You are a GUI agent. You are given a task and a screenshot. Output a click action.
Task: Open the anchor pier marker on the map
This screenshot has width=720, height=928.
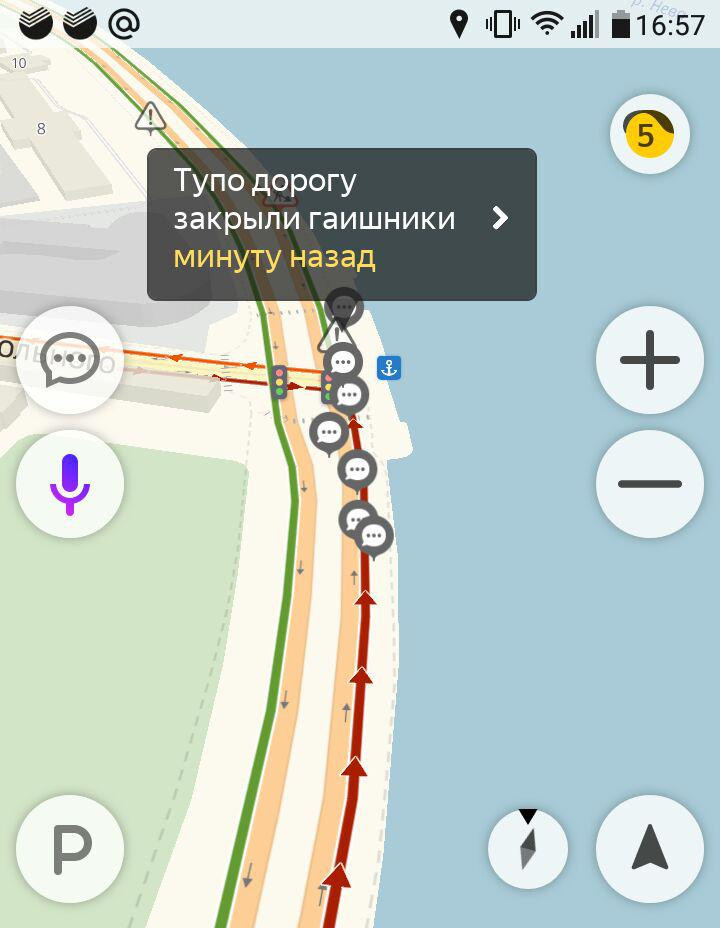[389, 368]
